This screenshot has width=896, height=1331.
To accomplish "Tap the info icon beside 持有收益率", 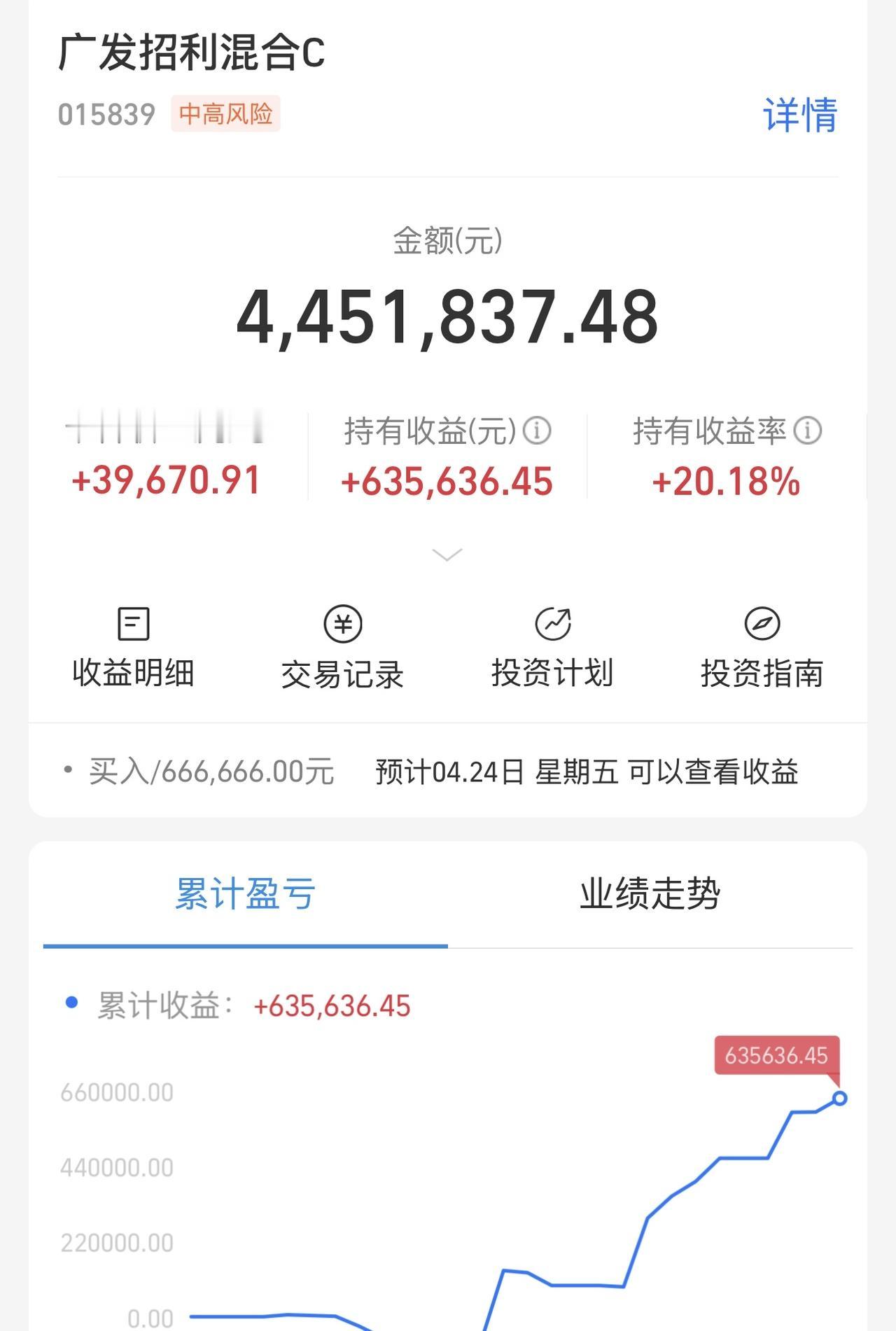I will point(810,432).
